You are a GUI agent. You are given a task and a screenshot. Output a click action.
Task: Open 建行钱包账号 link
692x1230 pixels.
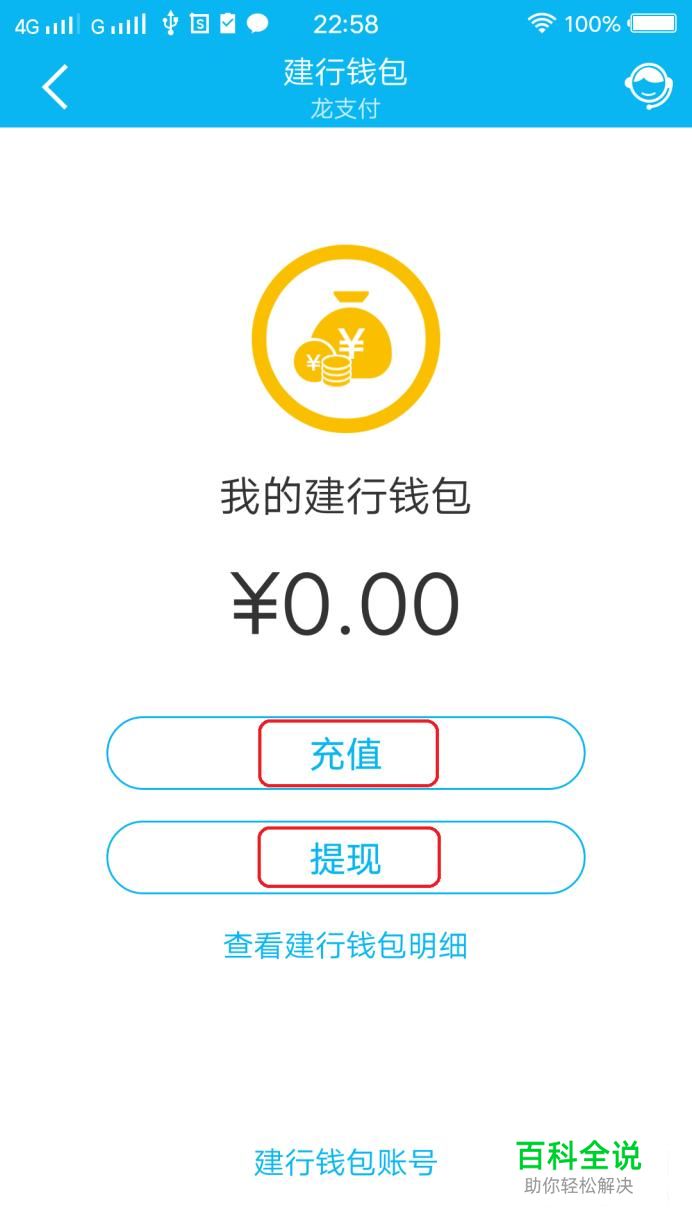pos(346,1163)
